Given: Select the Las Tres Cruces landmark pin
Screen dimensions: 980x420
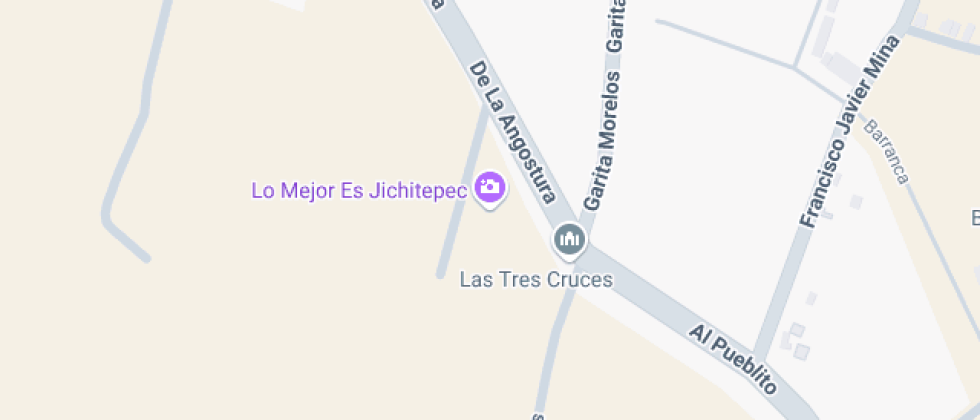Looking at the screenshot, I should pyautogui.click(x=570, y=239).
